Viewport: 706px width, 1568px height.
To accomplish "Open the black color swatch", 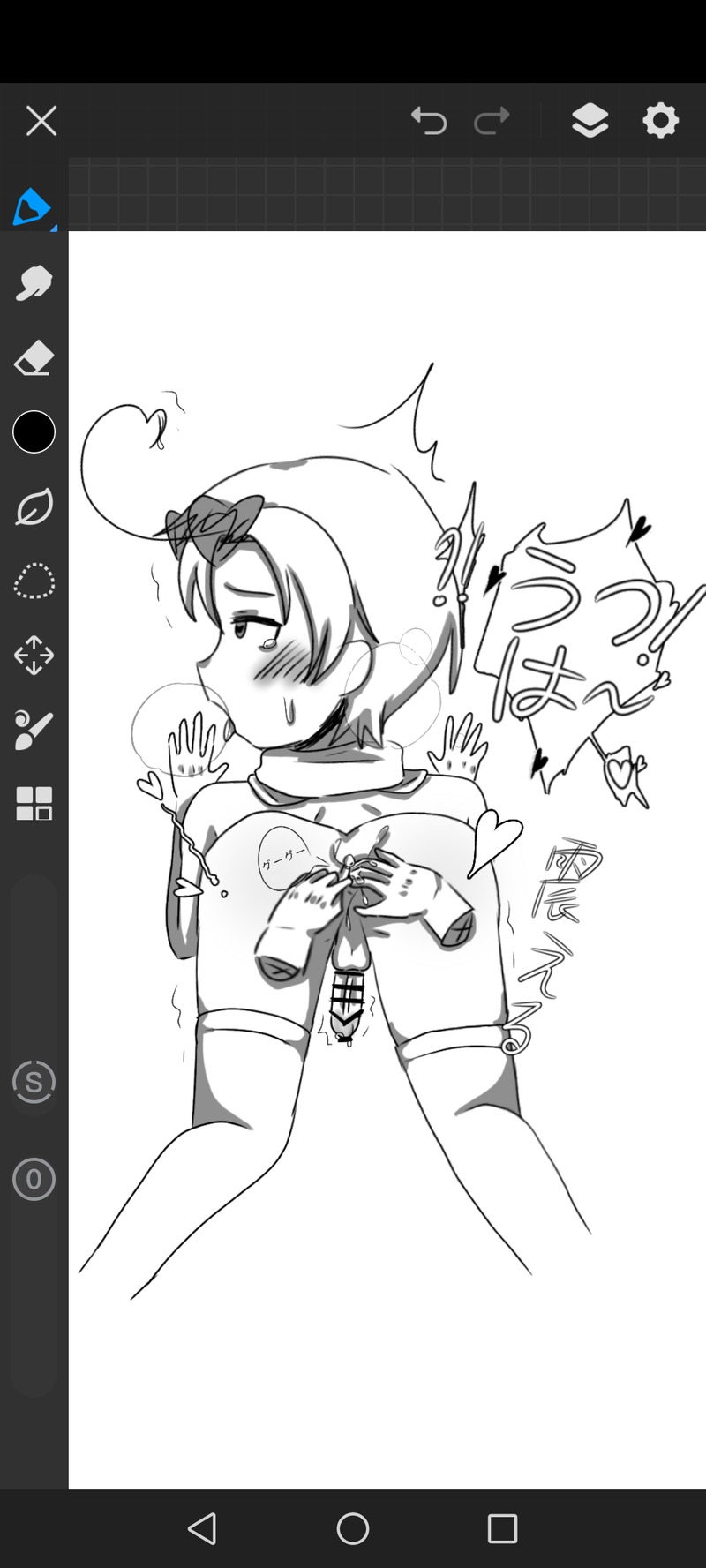I will [x=34, y=432].
